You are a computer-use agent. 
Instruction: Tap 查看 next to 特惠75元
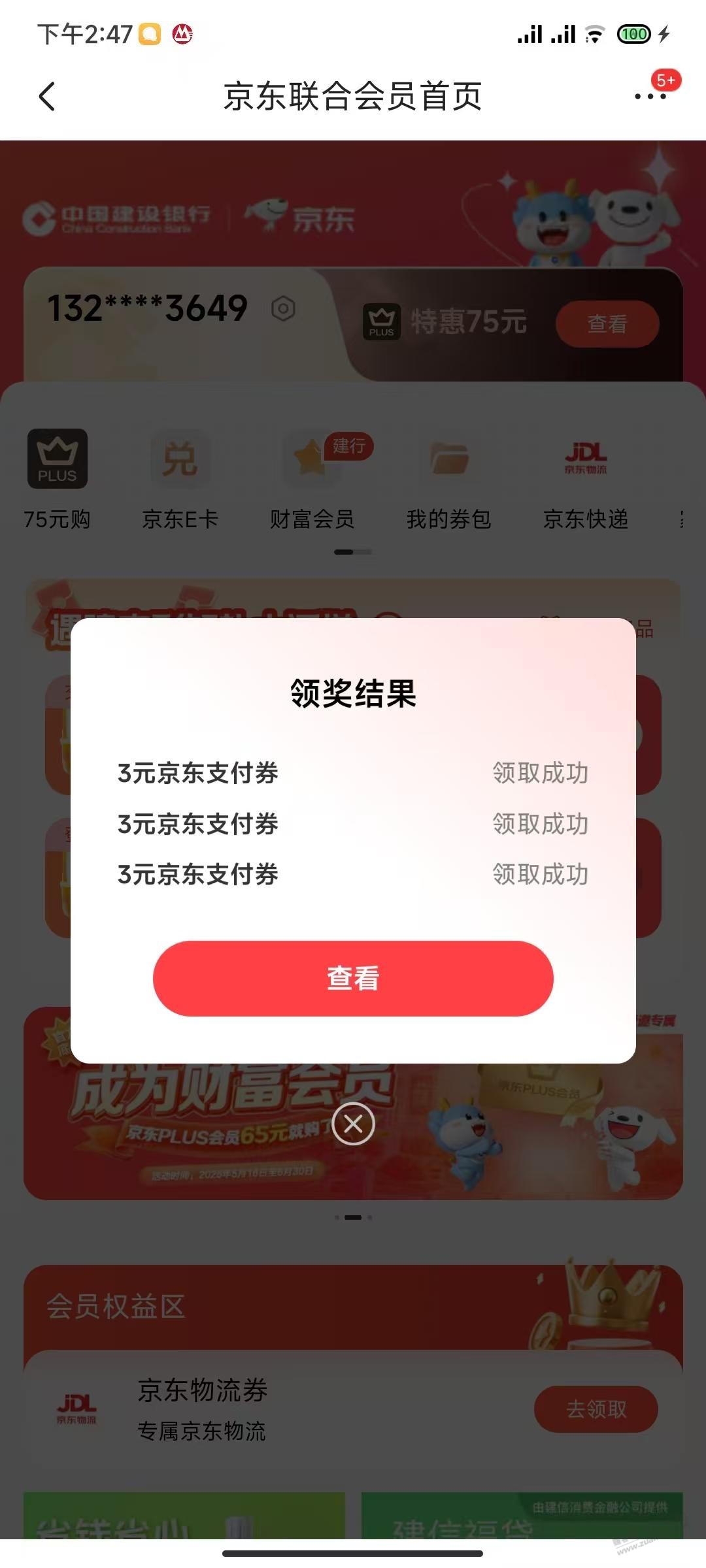pyautogui.click(x=607, y=323)
